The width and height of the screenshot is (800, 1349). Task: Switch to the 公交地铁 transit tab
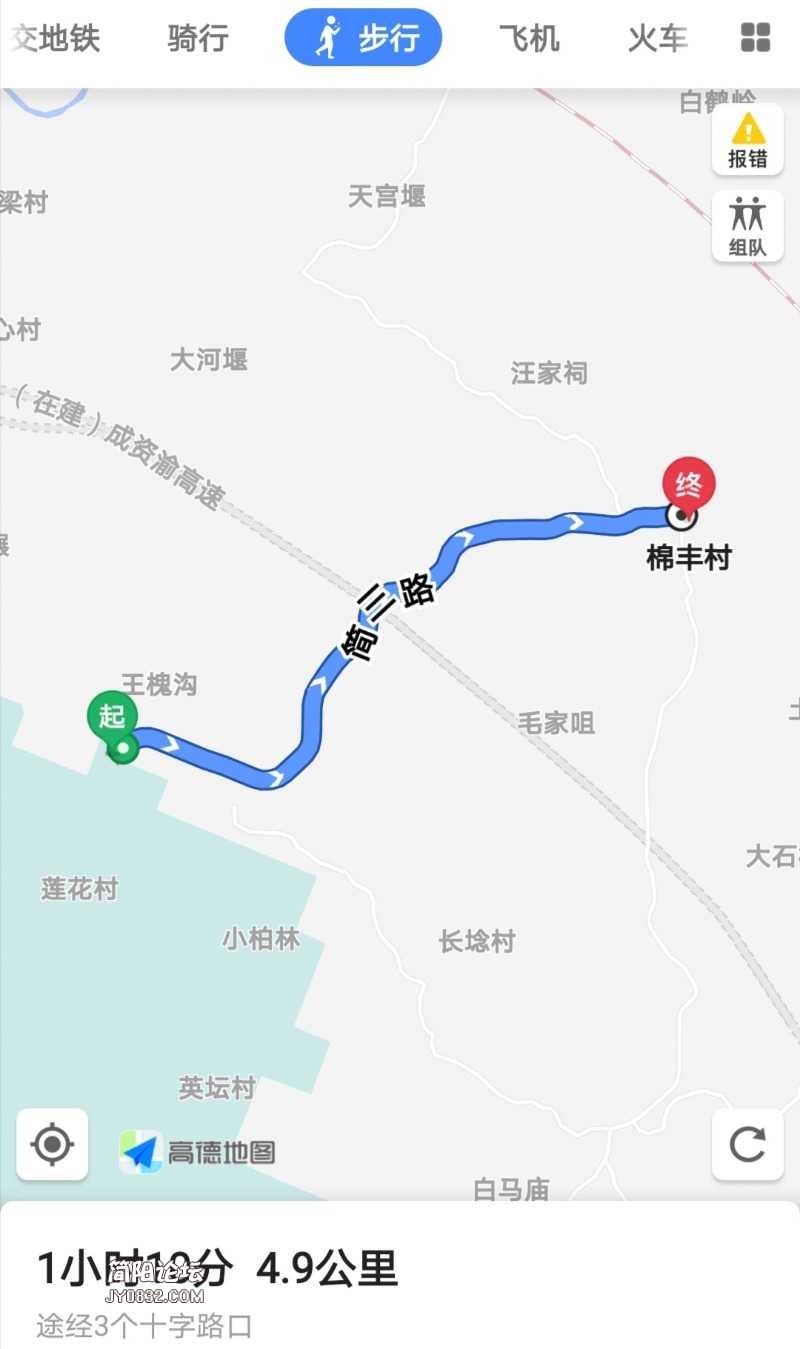pyautogui.click(x=55, y=38)
